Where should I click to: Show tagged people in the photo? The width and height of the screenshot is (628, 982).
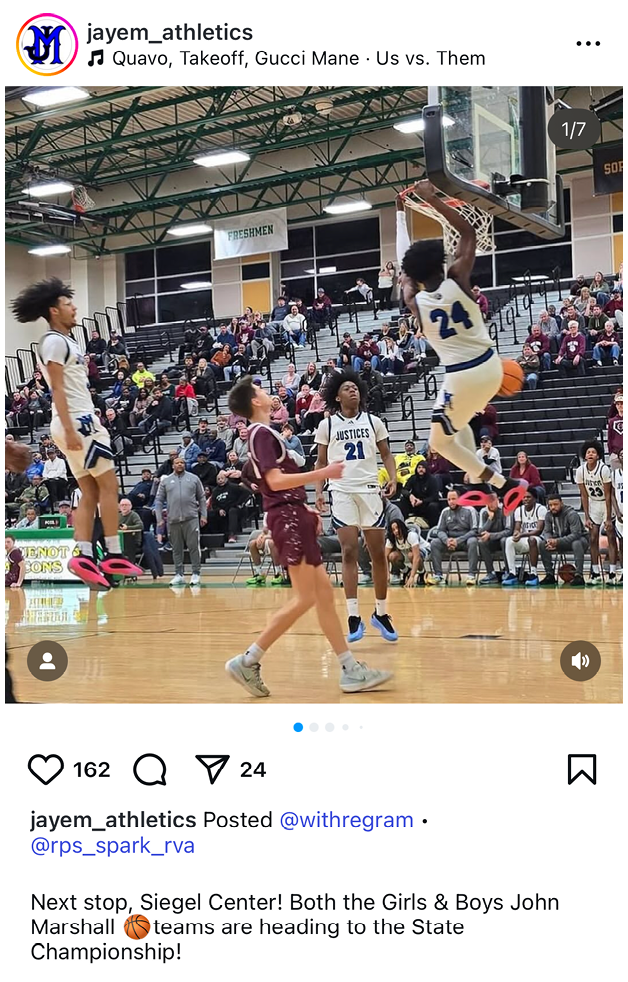click(47, 660)
